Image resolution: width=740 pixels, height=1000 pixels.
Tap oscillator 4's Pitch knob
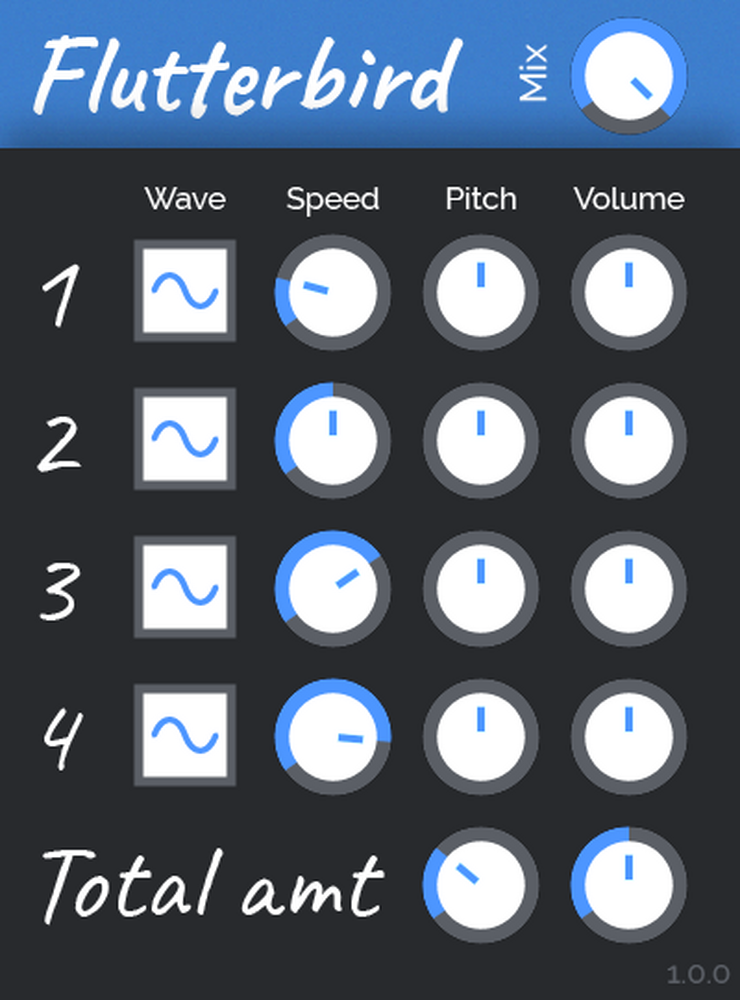coord(481,735)
